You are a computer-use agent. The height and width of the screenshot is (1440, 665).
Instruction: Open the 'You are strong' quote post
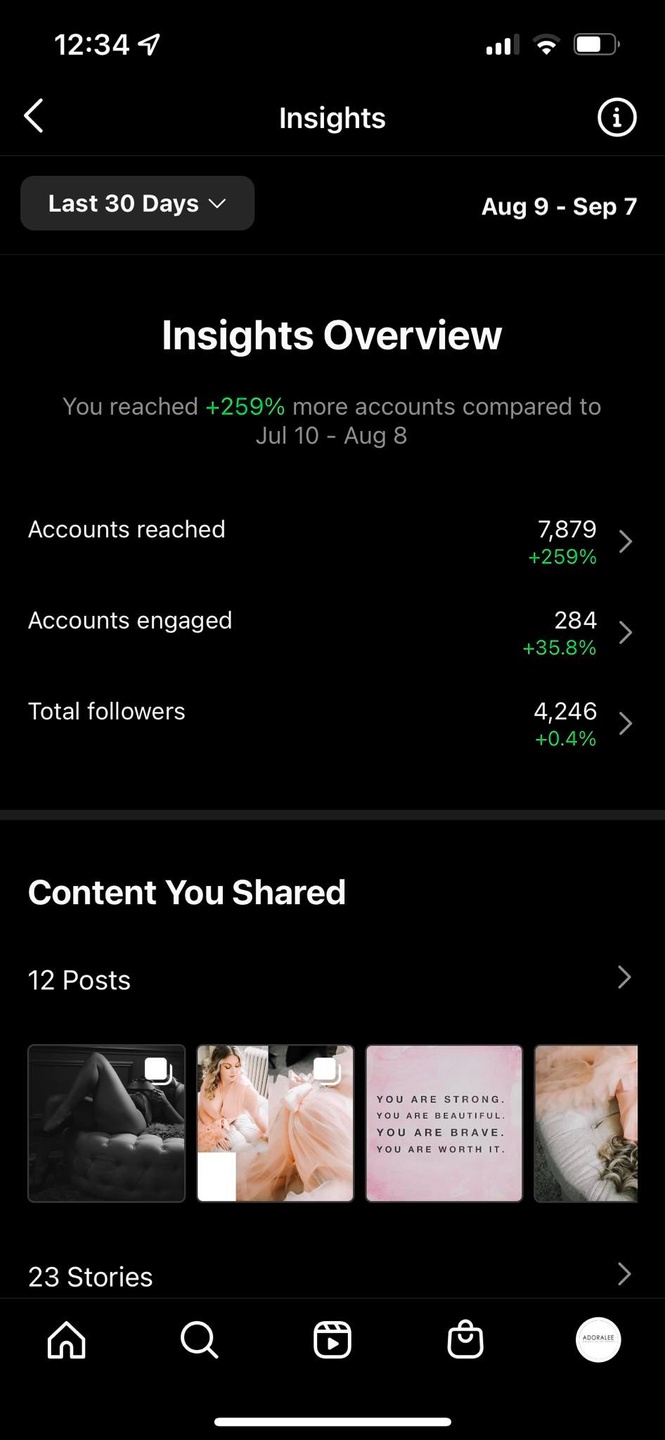tap(444, 1123)
